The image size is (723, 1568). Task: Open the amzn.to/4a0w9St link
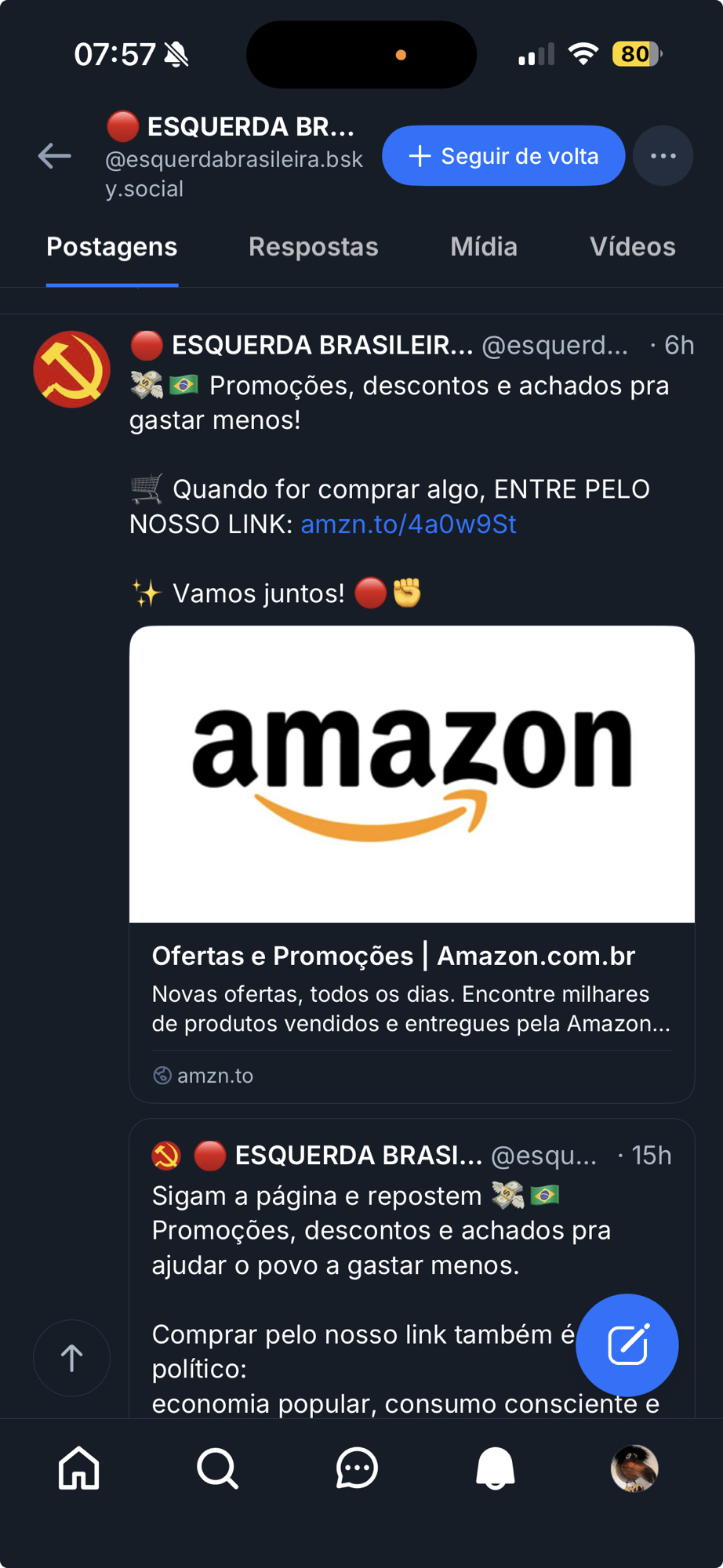click(409, 524)
